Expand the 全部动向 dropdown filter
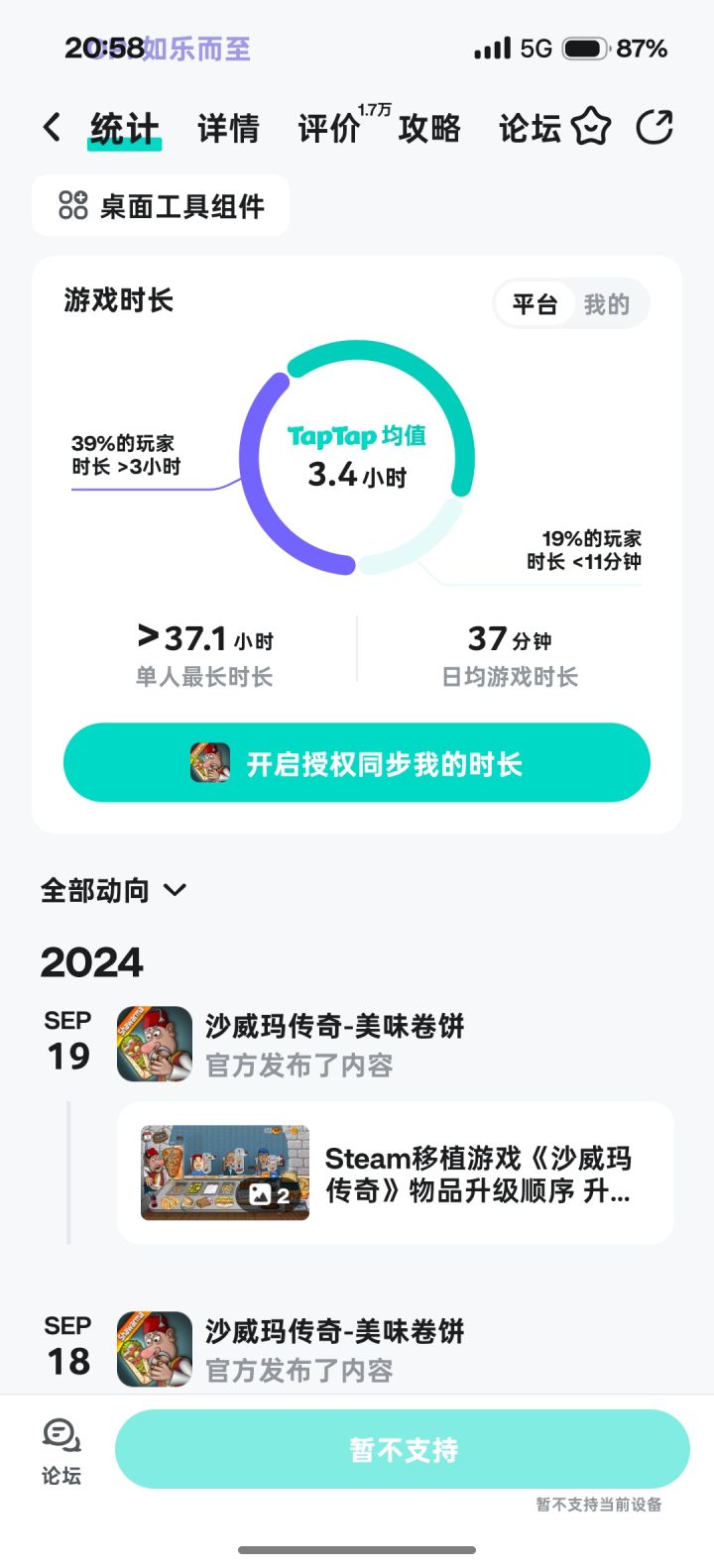This screenshot has width=714, height=1568. point(113,890)
